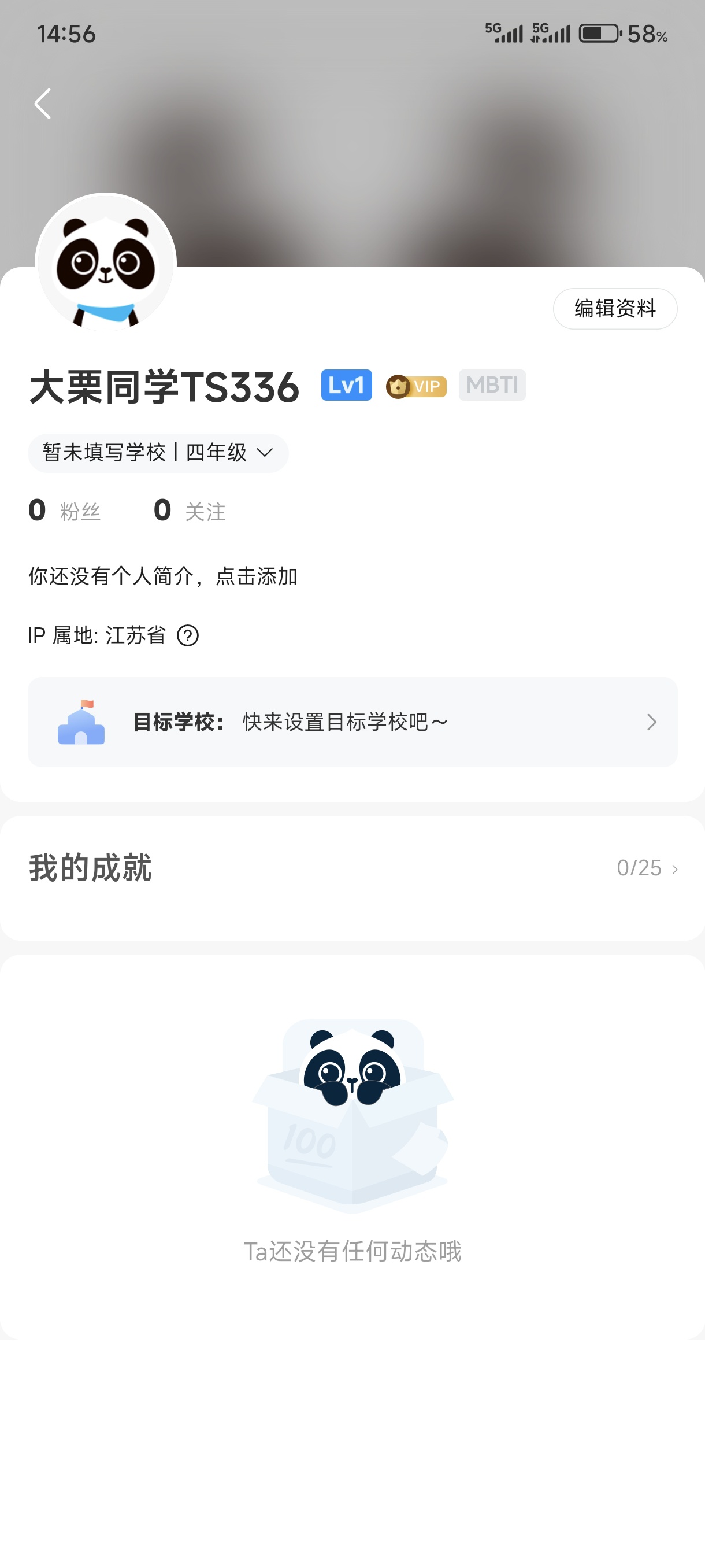View the 粉丝 list
Screen dimensions: 705x1568
tap(65, 511)
